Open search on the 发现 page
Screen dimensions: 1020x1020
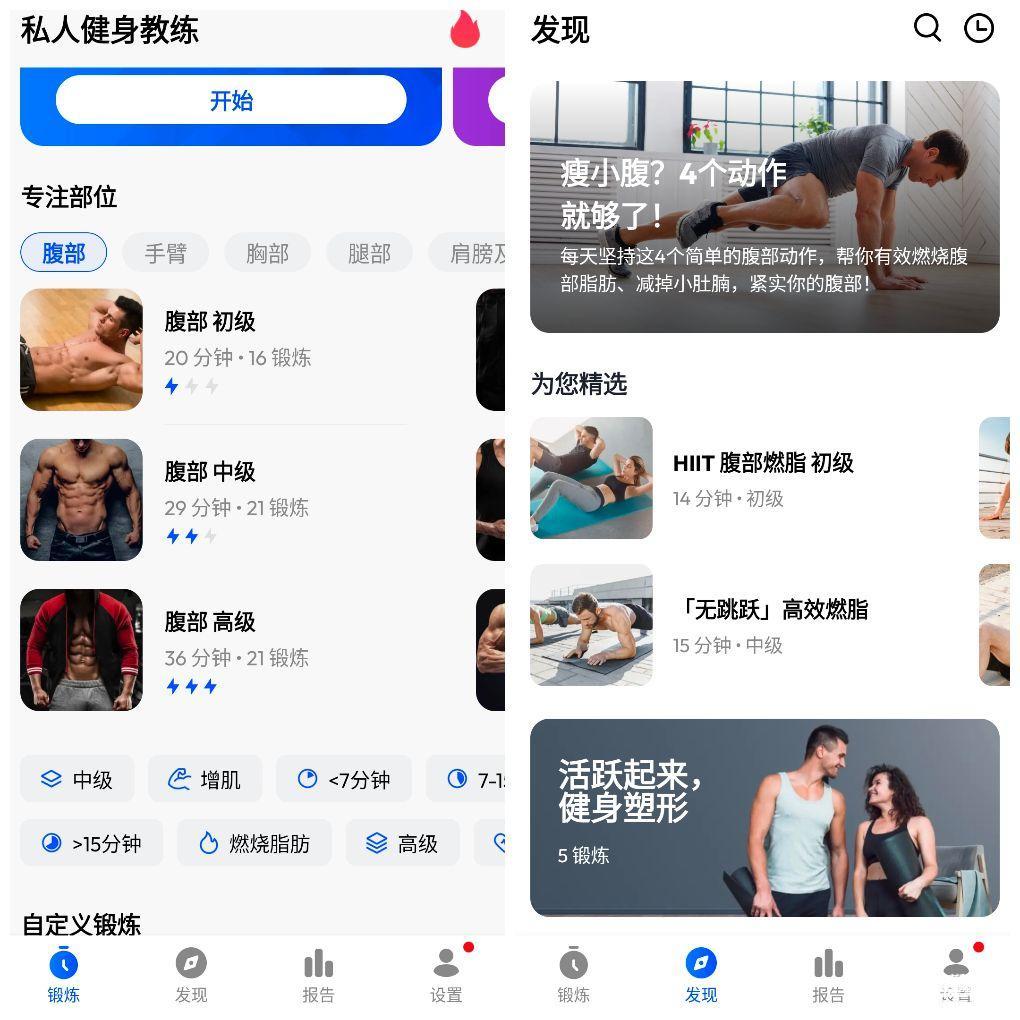coord(927,28)
